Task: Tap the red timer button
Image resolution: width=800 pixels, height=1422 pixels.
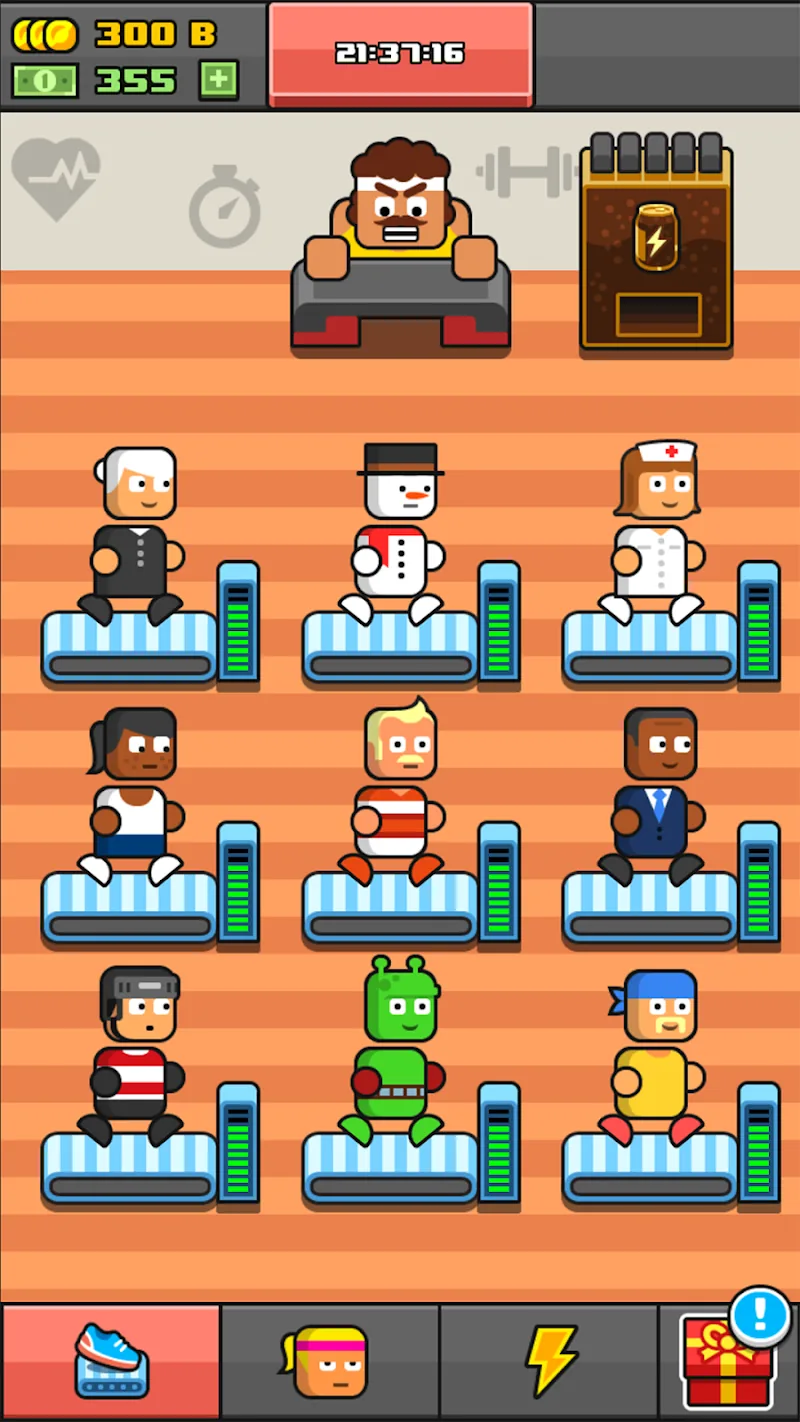Action: (x=400, y=52)
